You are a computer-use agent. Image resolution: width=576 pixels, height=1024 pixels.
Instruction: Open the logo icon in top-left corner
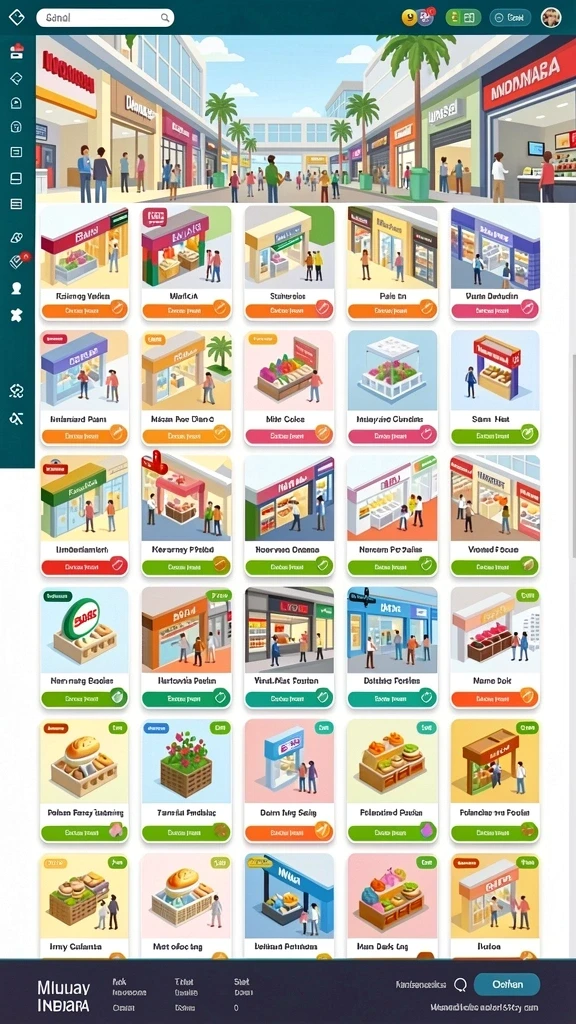pos(16,17)
